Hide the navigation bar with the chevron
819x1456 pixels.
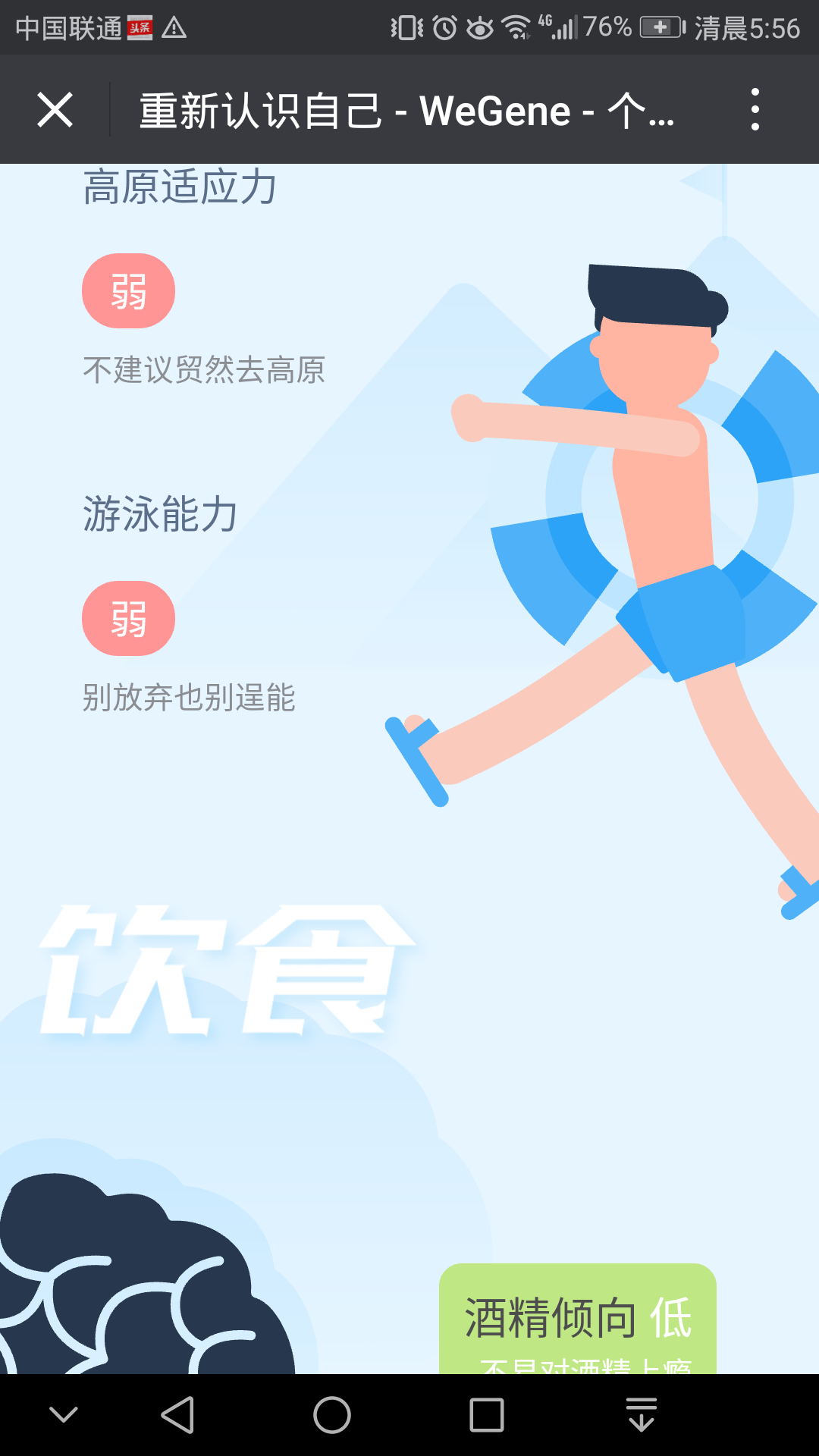[x=64, y=1414]
